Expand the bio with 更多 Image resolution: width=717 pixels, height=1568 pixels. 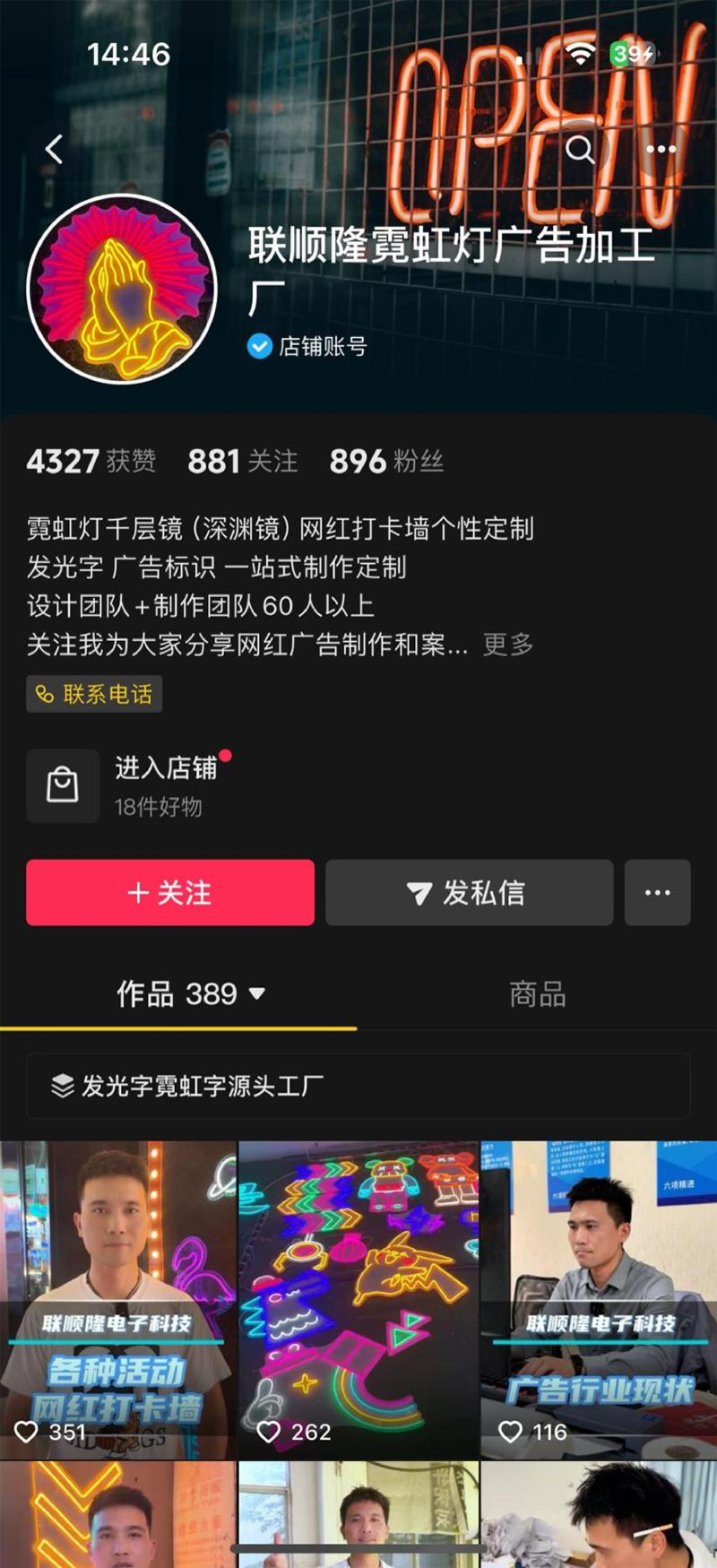coord(508,644)
